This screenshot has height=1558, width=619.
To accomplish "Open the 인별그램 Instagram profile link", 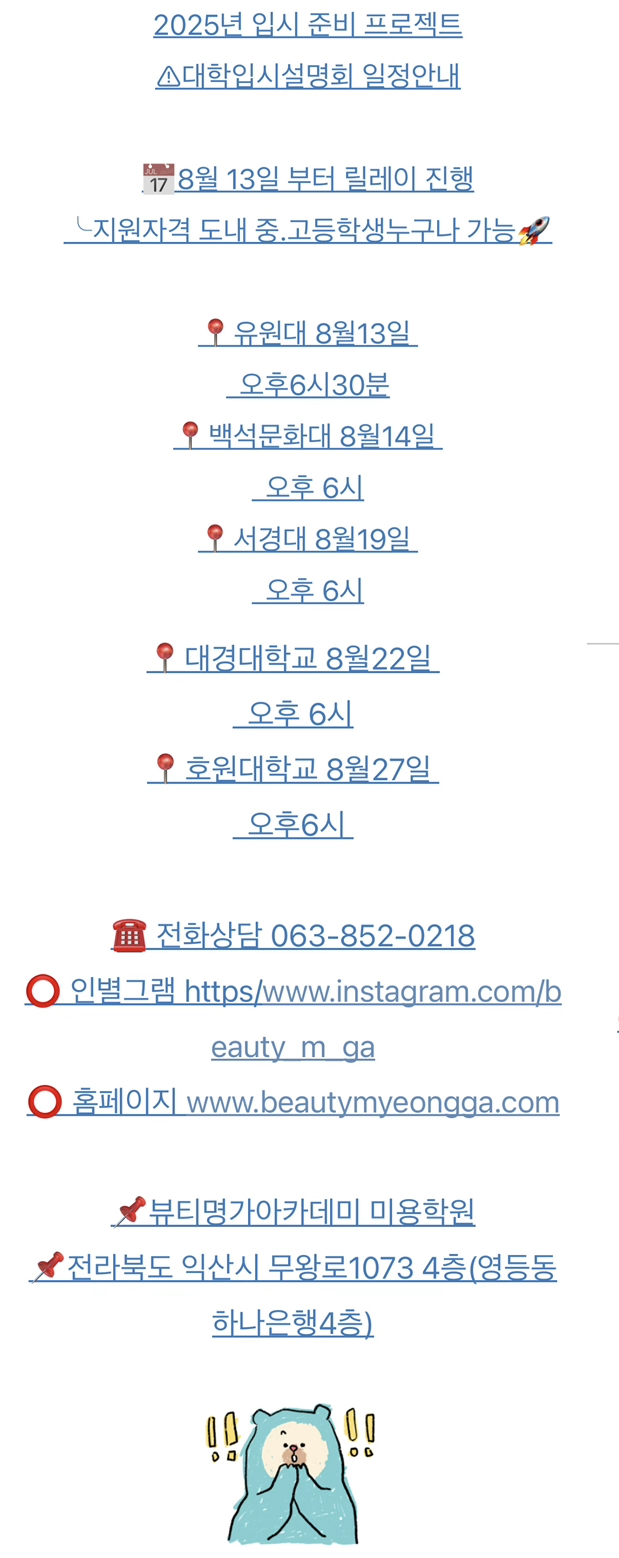I will pyautogui.click(x=294, y=992).
